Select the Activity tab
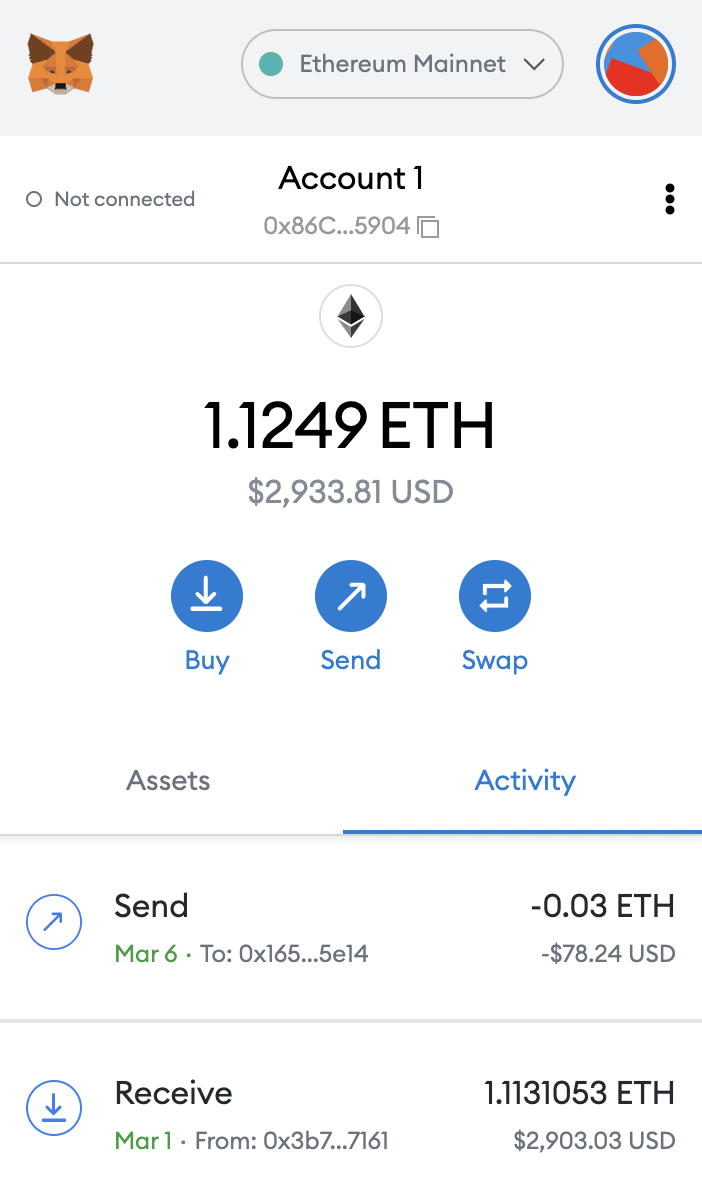Viewport: 702px width, 1192px height. pyautogui.click(x=525, y=781)
